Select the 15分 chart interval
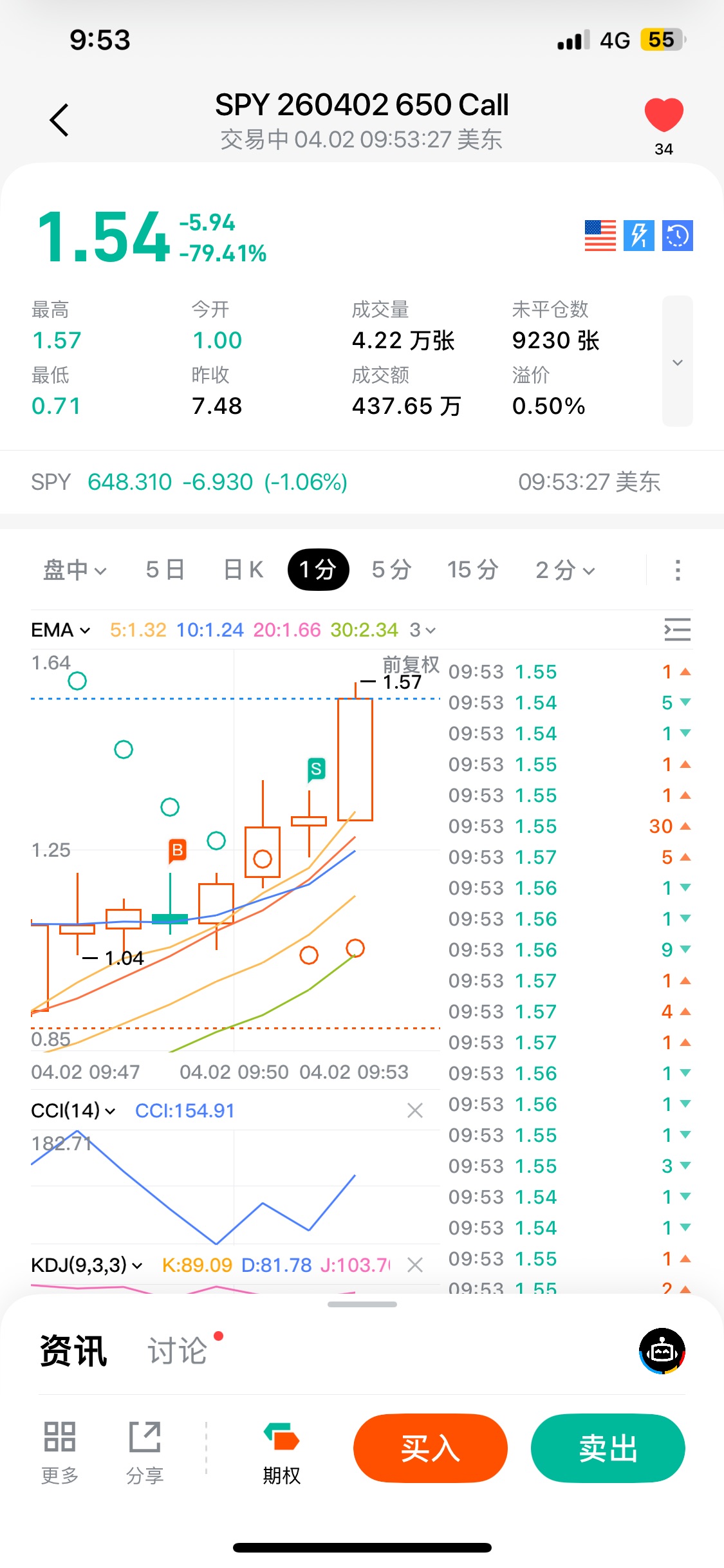This screenshot has height=1568, width=724. coord(473,570)
